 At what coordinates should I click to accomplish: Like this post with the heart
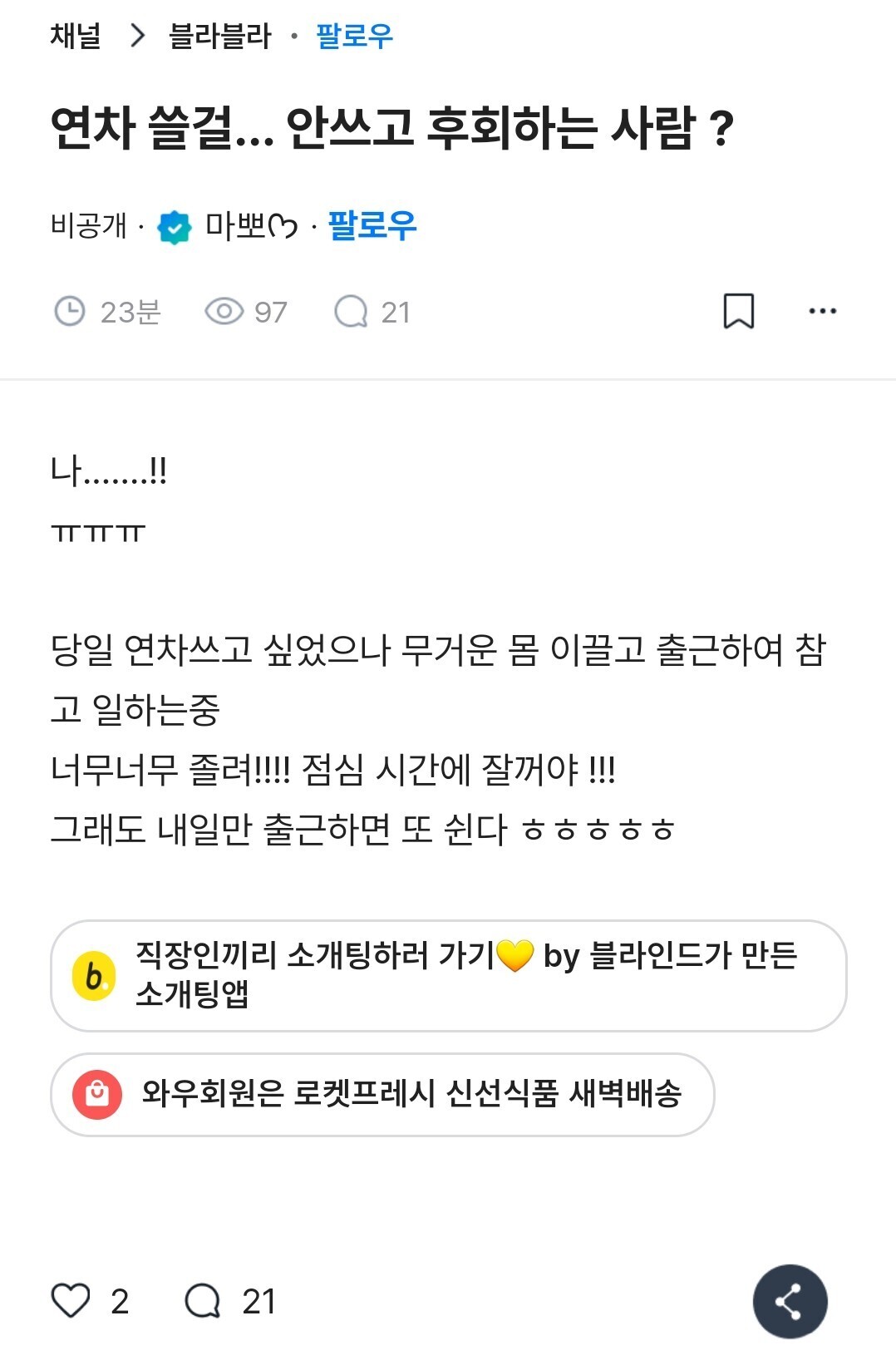(x=71, y=1300)
